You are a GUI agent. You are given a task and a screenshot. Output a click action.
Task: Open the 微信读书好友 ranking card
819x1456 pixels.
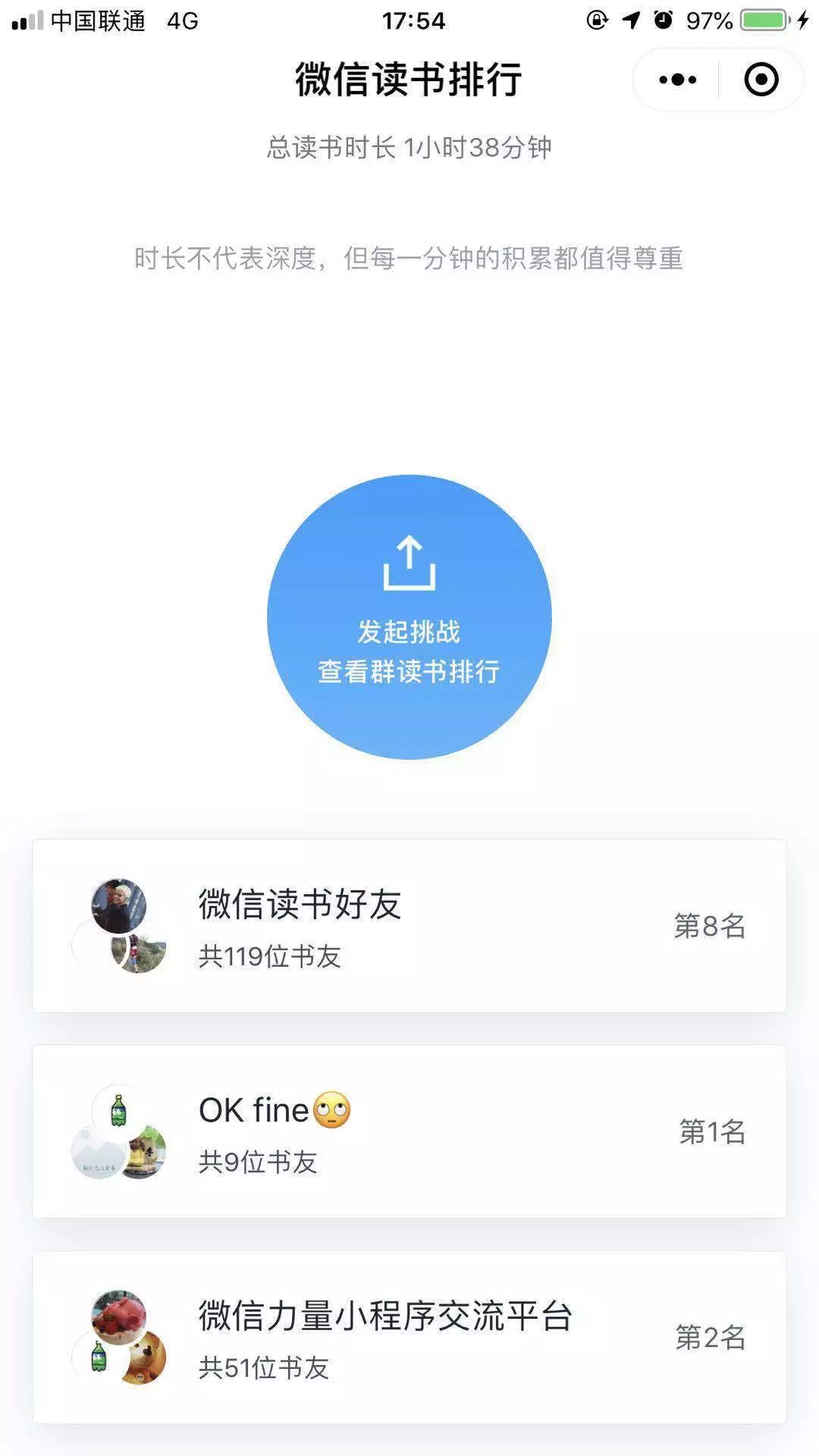(409, 926)
